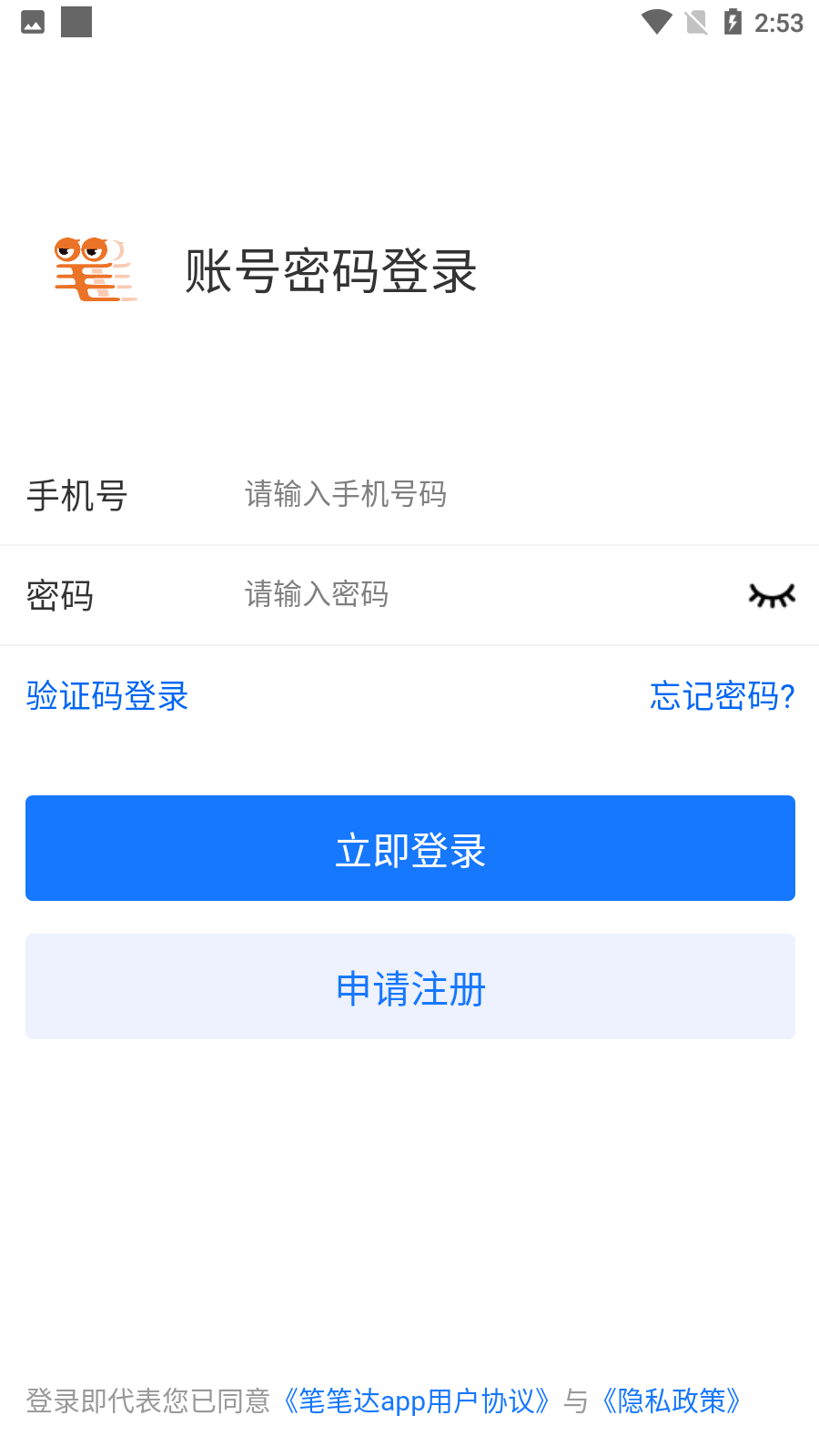Toggle the password visibility eye icon
This screenshot has width=819, height=1456.
coord(772,595)
